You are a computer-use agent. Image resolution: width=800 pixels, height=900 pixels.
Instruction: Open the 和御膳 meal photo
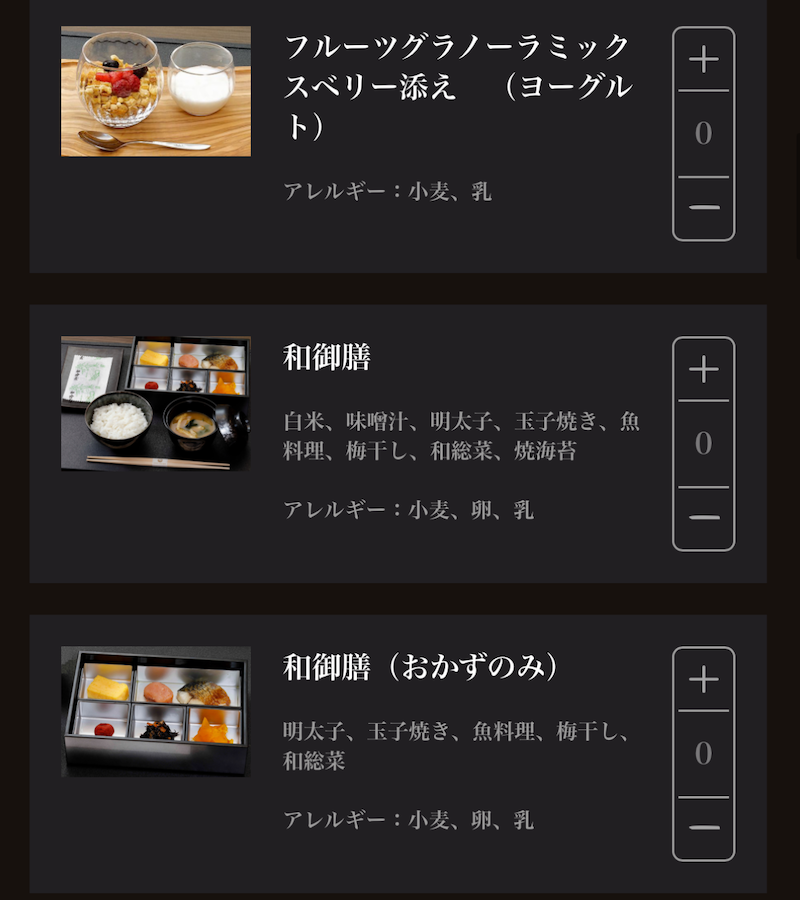[x=156, y=403]
